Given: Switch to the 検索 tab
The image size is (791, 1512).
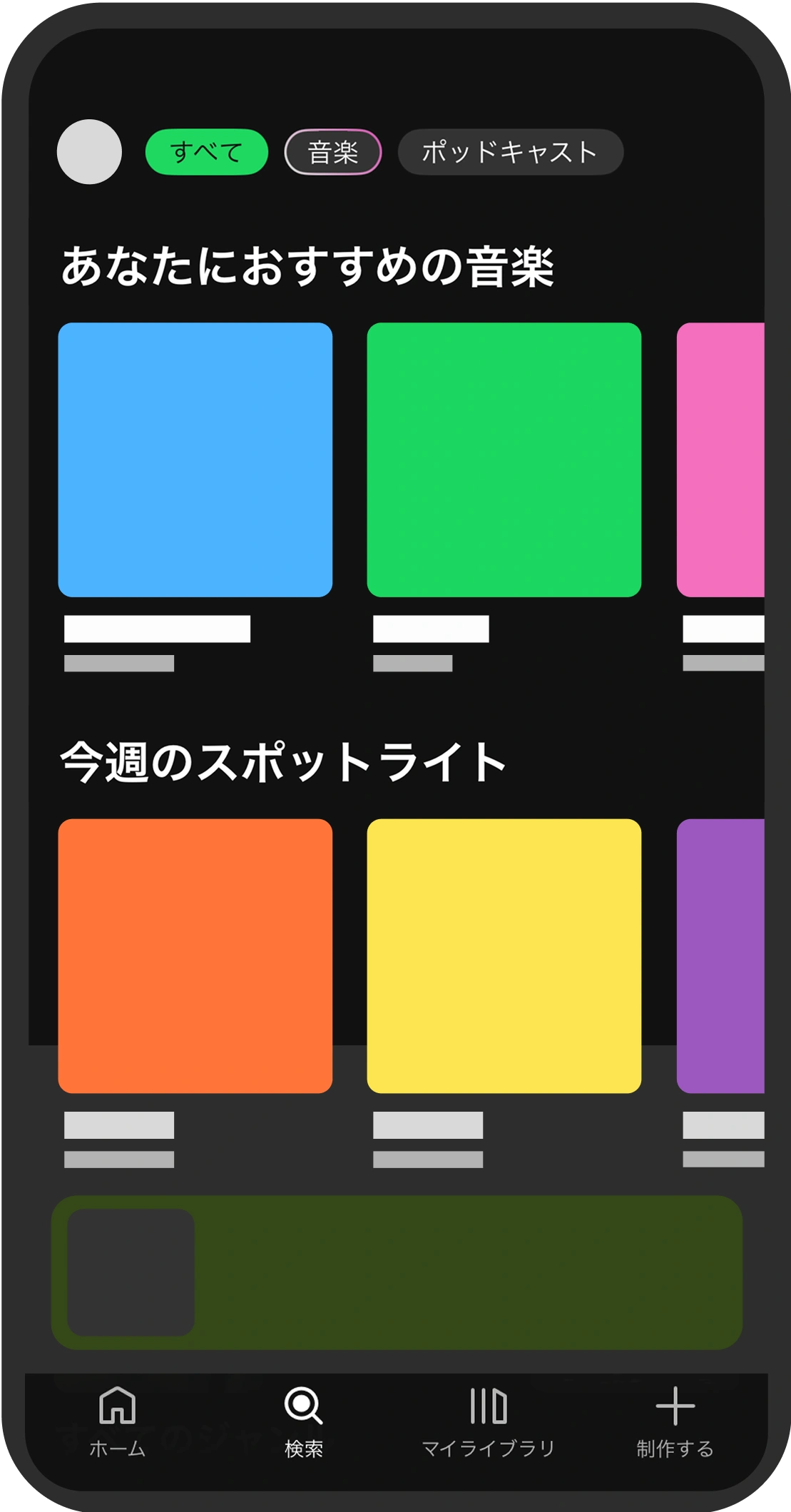Looking at the screenshot, I should click(304, 1421).
